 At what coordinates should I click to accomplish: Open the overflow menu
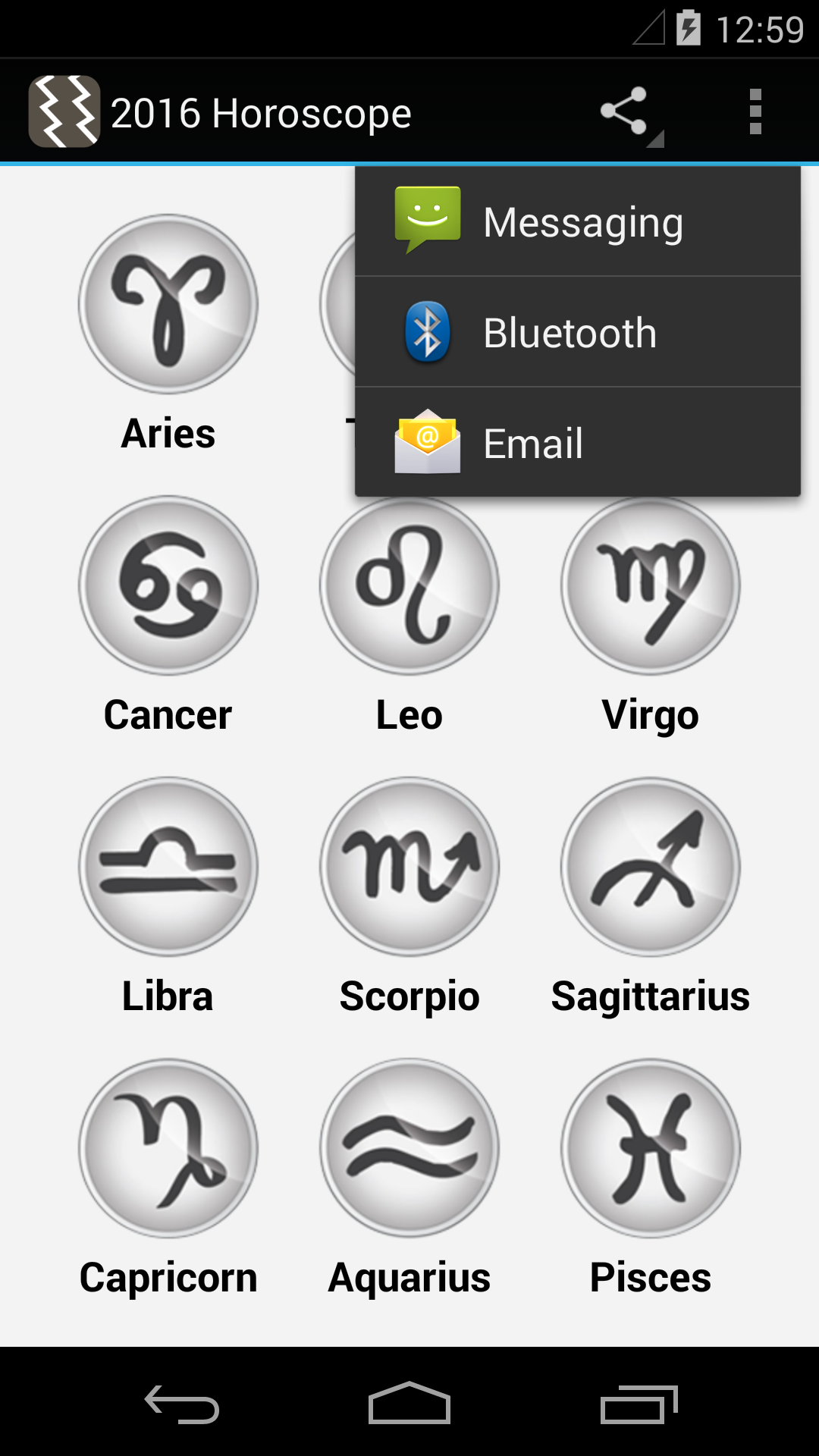(x=756, y=111)
